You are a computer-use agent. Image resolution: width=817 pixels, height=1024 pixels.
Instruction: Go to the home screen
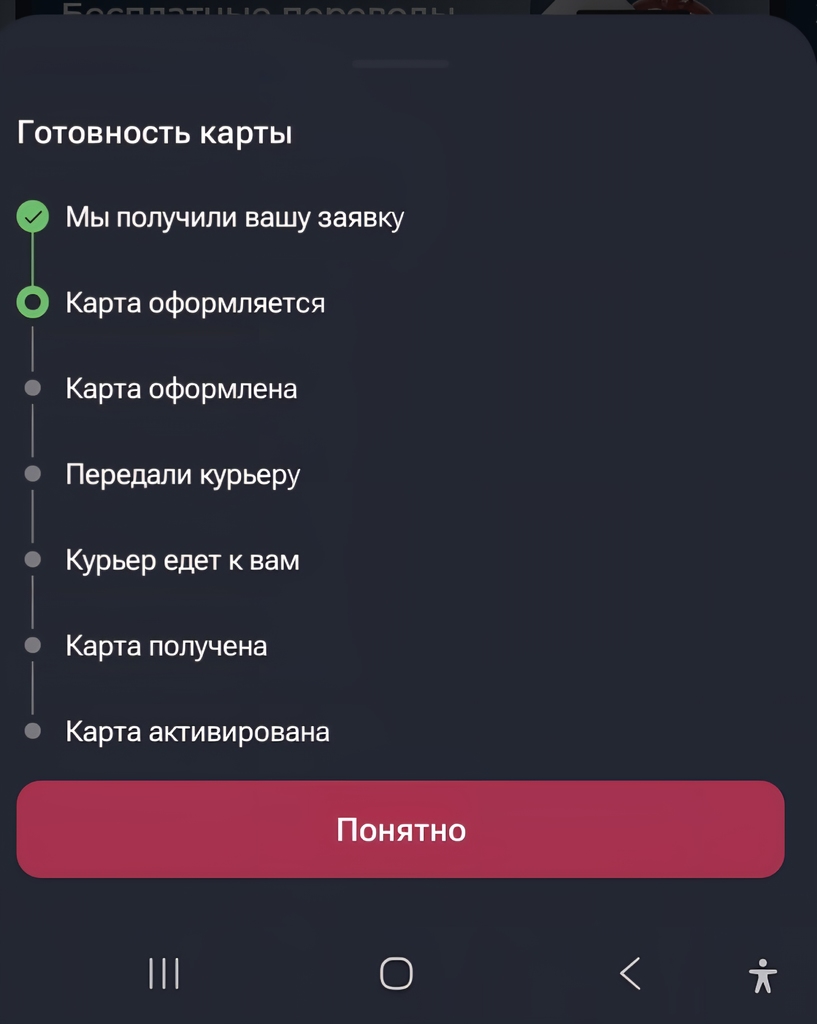pyautogui.click(x=397, y=973)
